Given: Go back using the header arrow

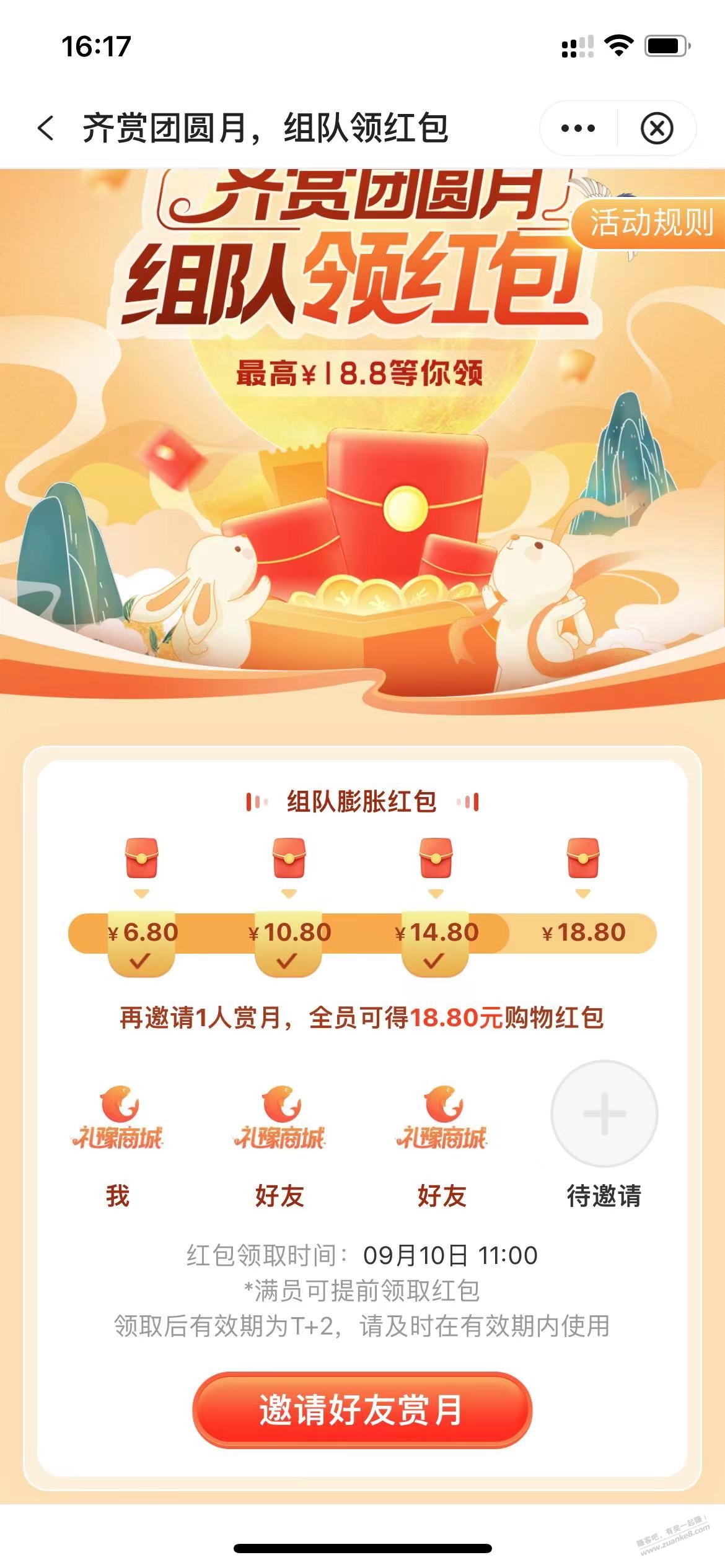Looking at the screenshot, I should point(46,128).
